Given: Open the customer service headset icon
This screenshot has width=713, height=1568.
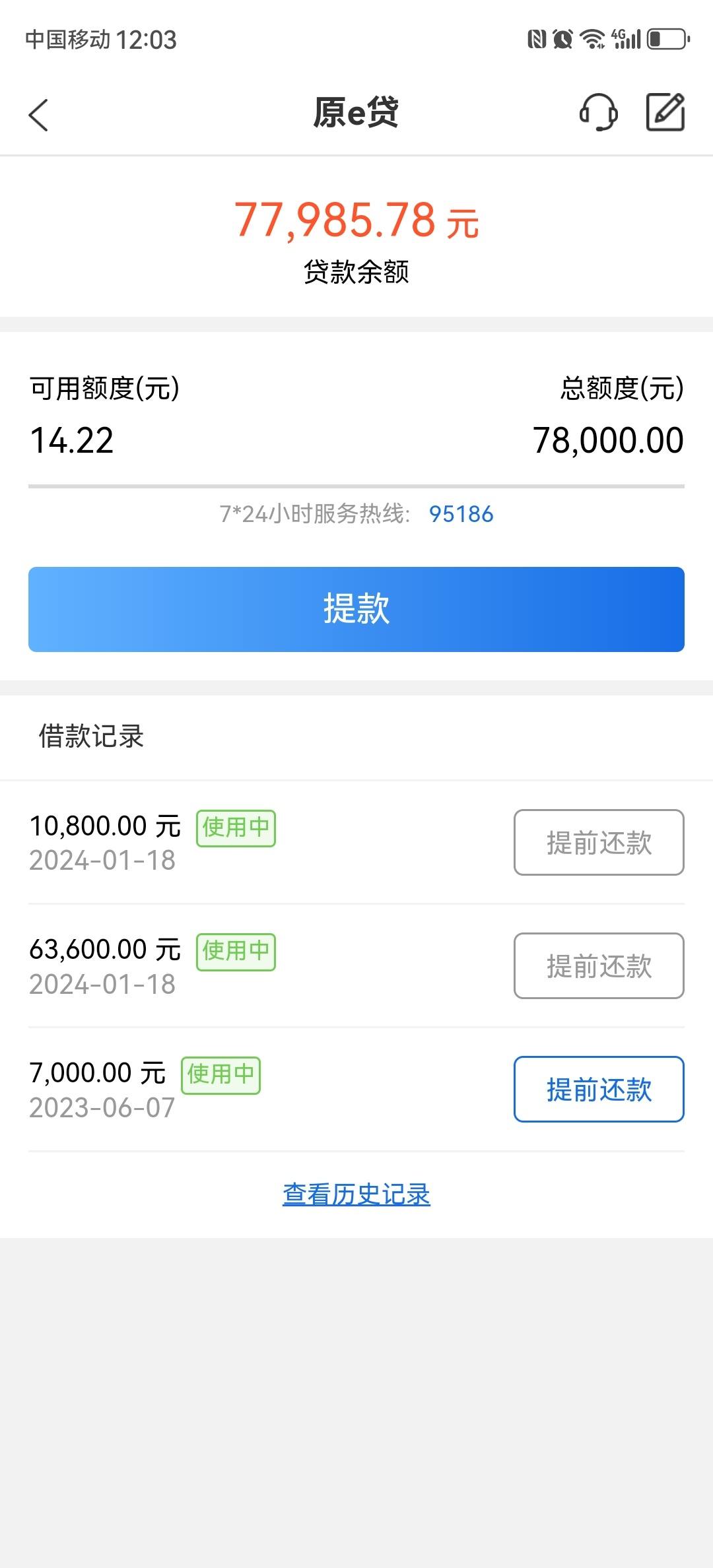Looking at the screenshot, I should pos(598,112).
